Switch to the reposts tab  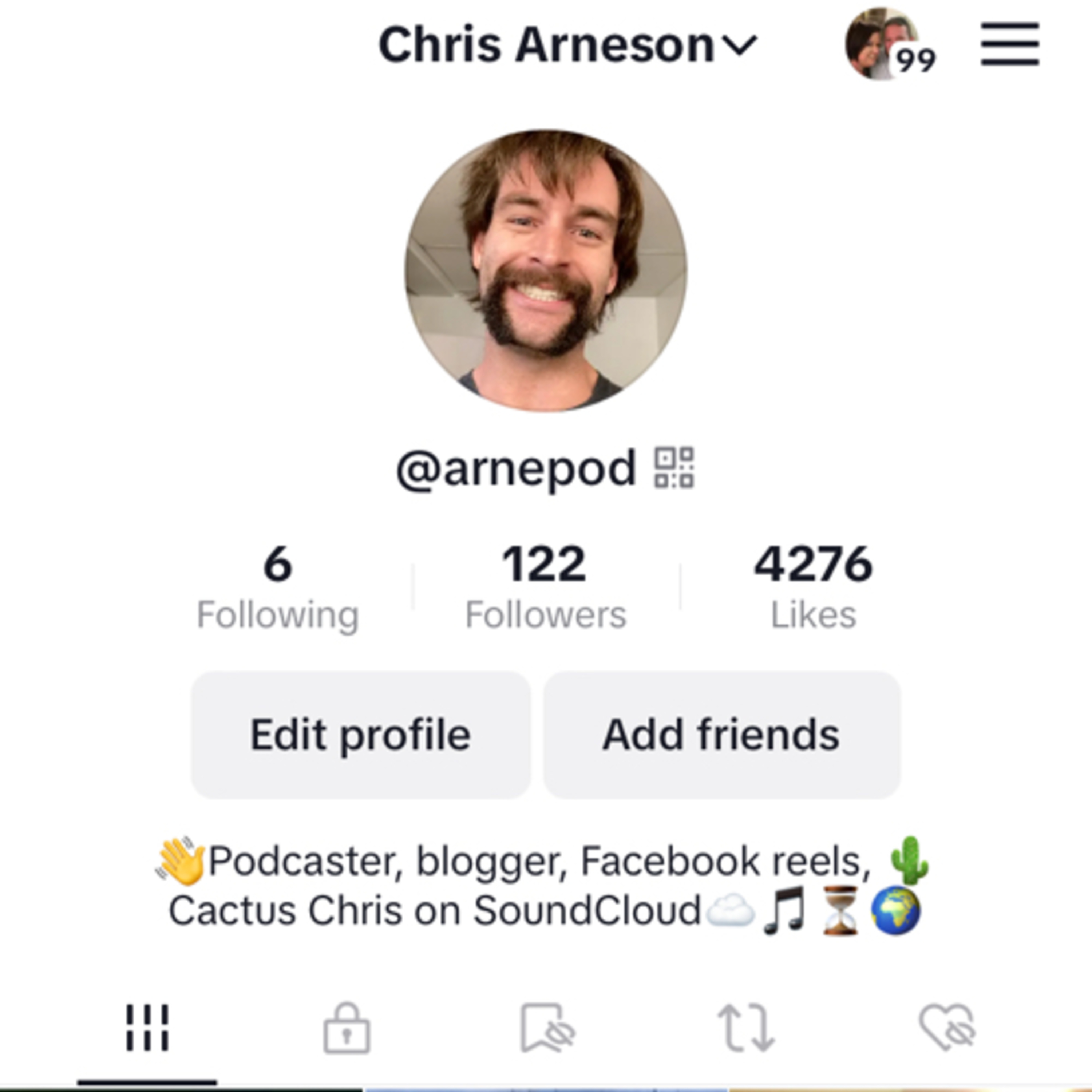click(x=746, y=1028)
